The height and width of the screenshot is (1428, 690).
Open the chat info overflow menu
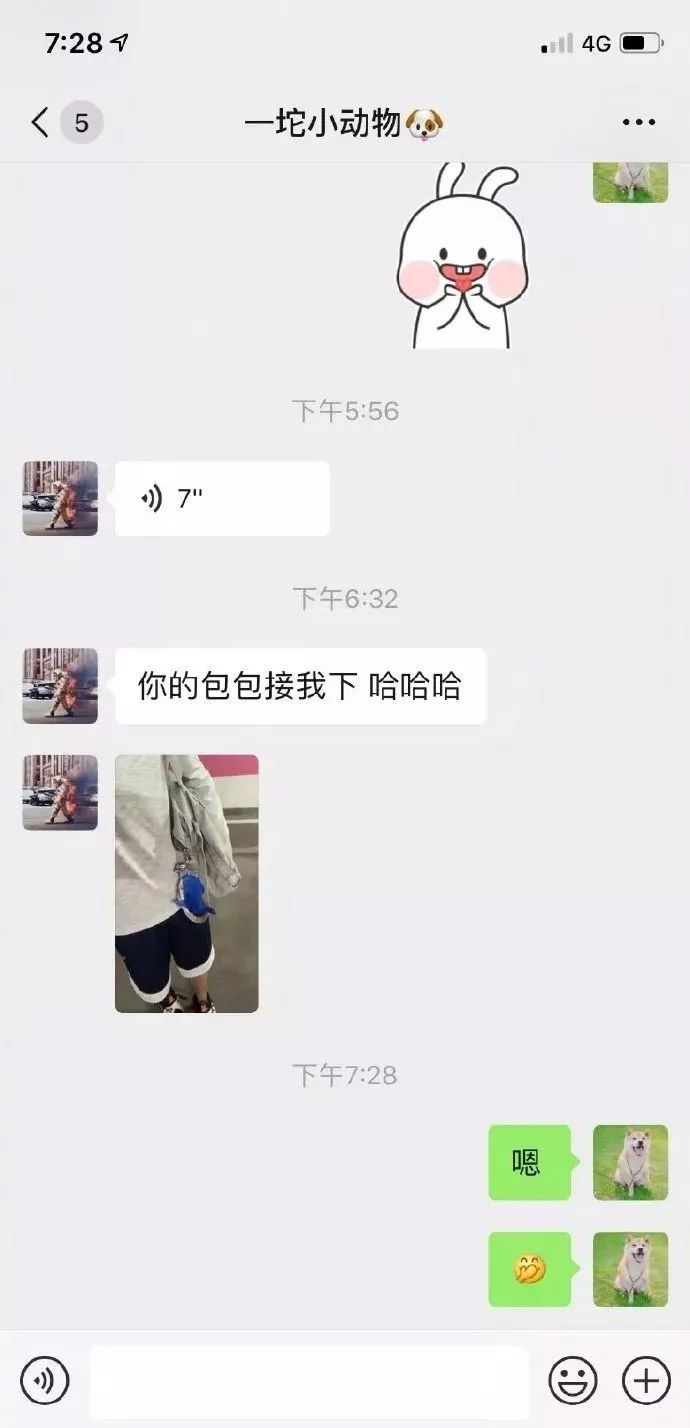tap(638, 123)
